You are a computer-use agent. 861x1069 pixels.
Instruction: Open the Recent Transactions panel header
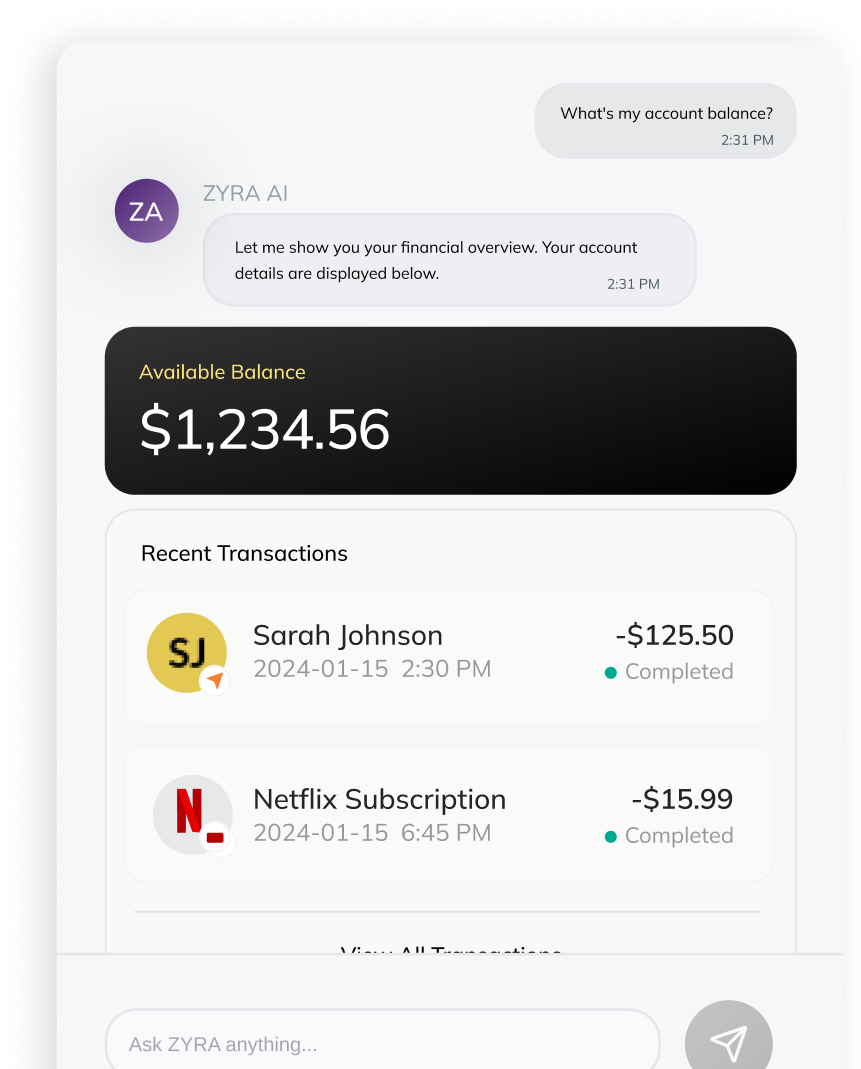[x=243, y=553]
